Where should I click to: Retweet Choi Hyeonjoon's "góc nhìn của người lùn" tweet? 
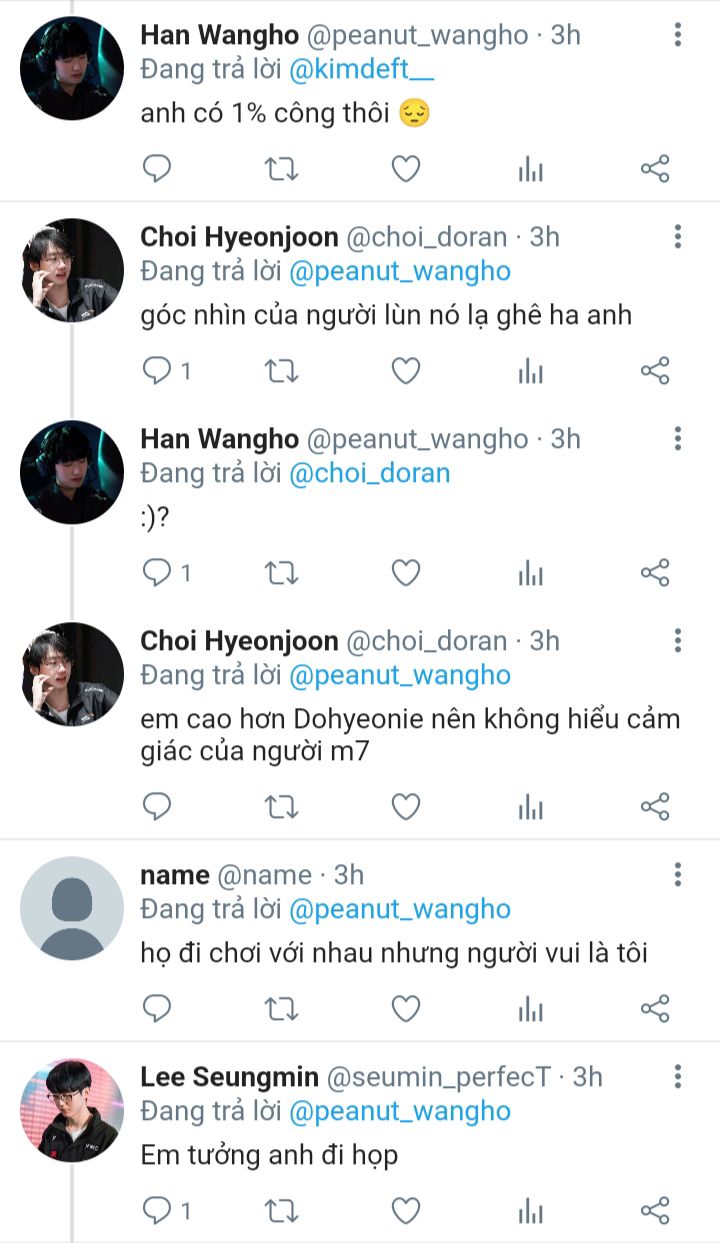point(281,372)
